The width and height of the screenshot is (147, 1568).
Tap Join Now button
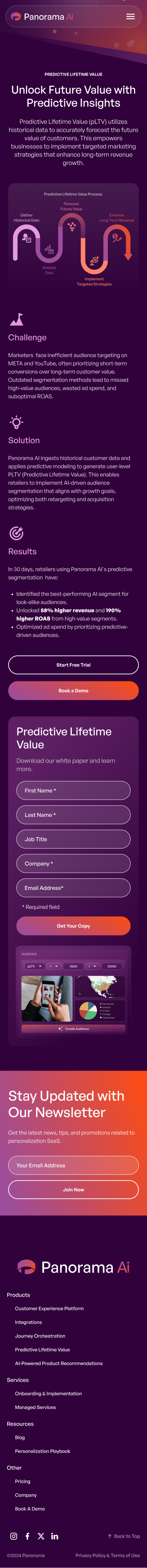click(73, 1189)
